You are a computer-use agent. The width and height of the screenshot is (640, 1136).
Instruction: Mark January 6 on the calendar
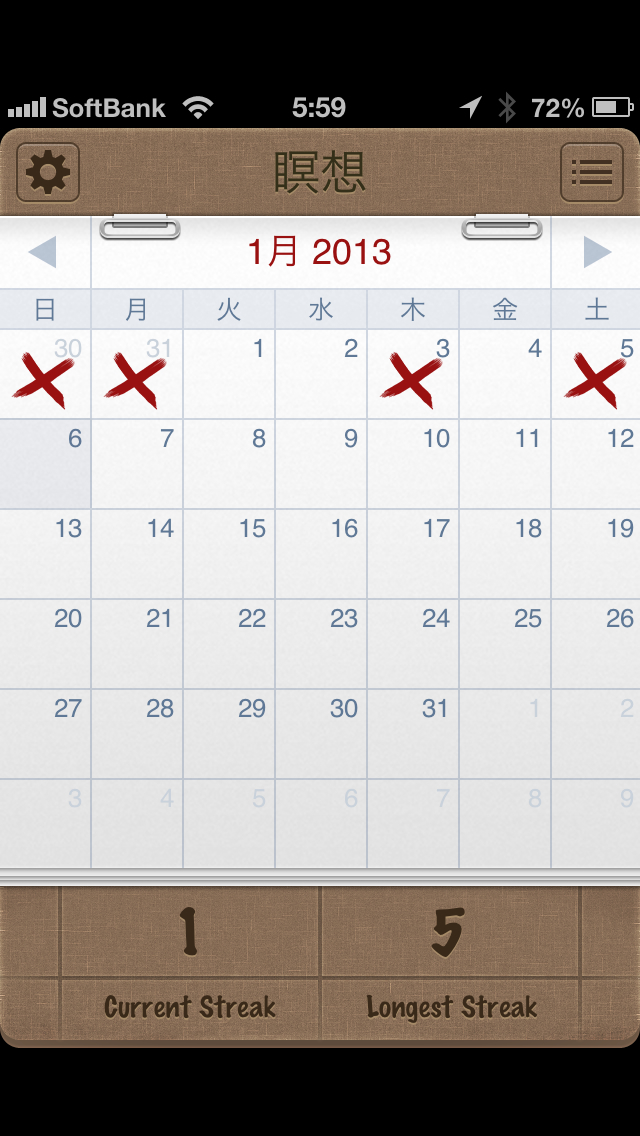click(x=45, y=464)
